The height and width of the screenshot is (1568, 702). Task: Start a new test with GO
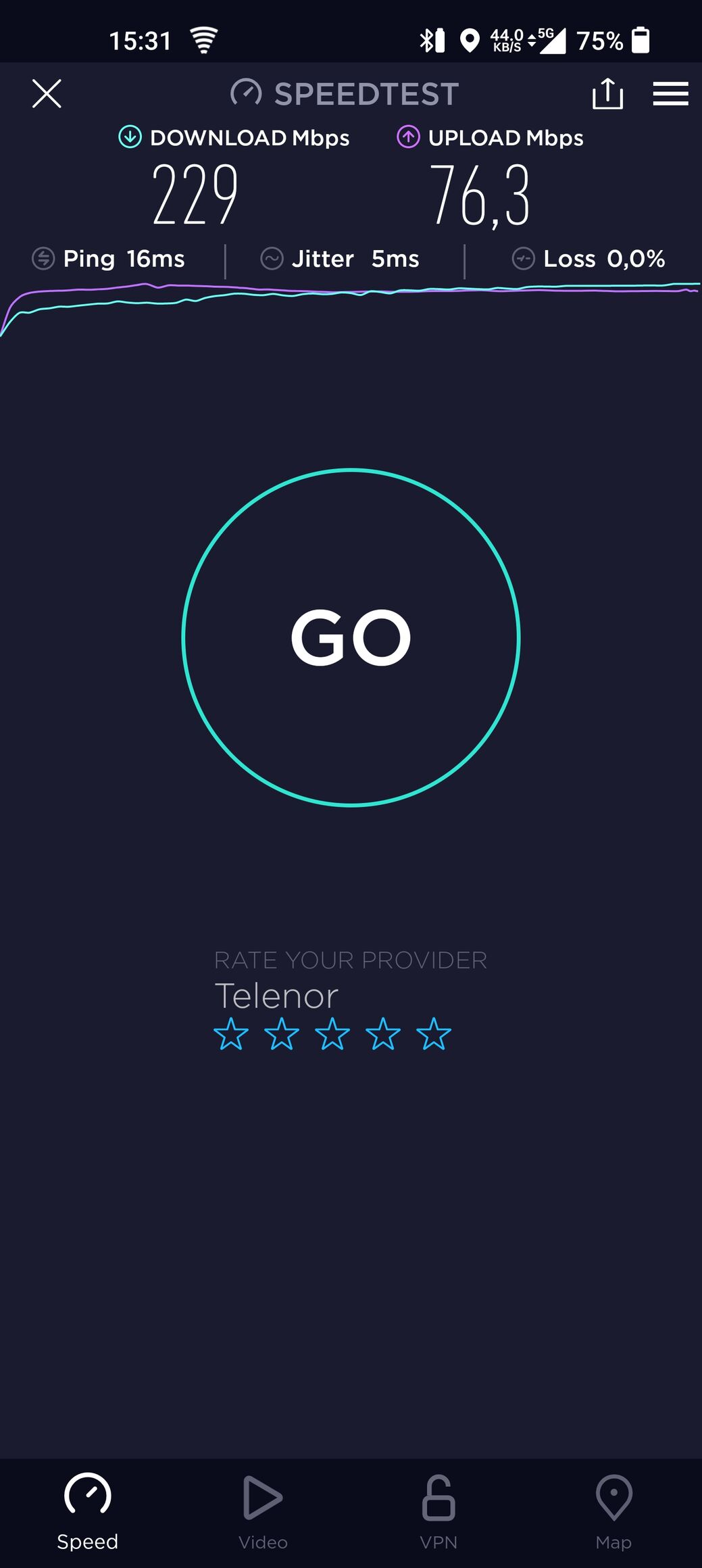351,637
